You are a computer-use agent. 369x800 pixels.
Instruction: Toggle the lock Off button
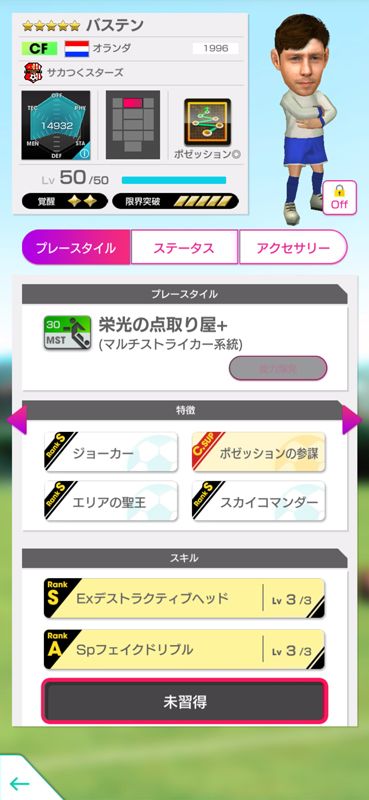click(x=339, y=197)
